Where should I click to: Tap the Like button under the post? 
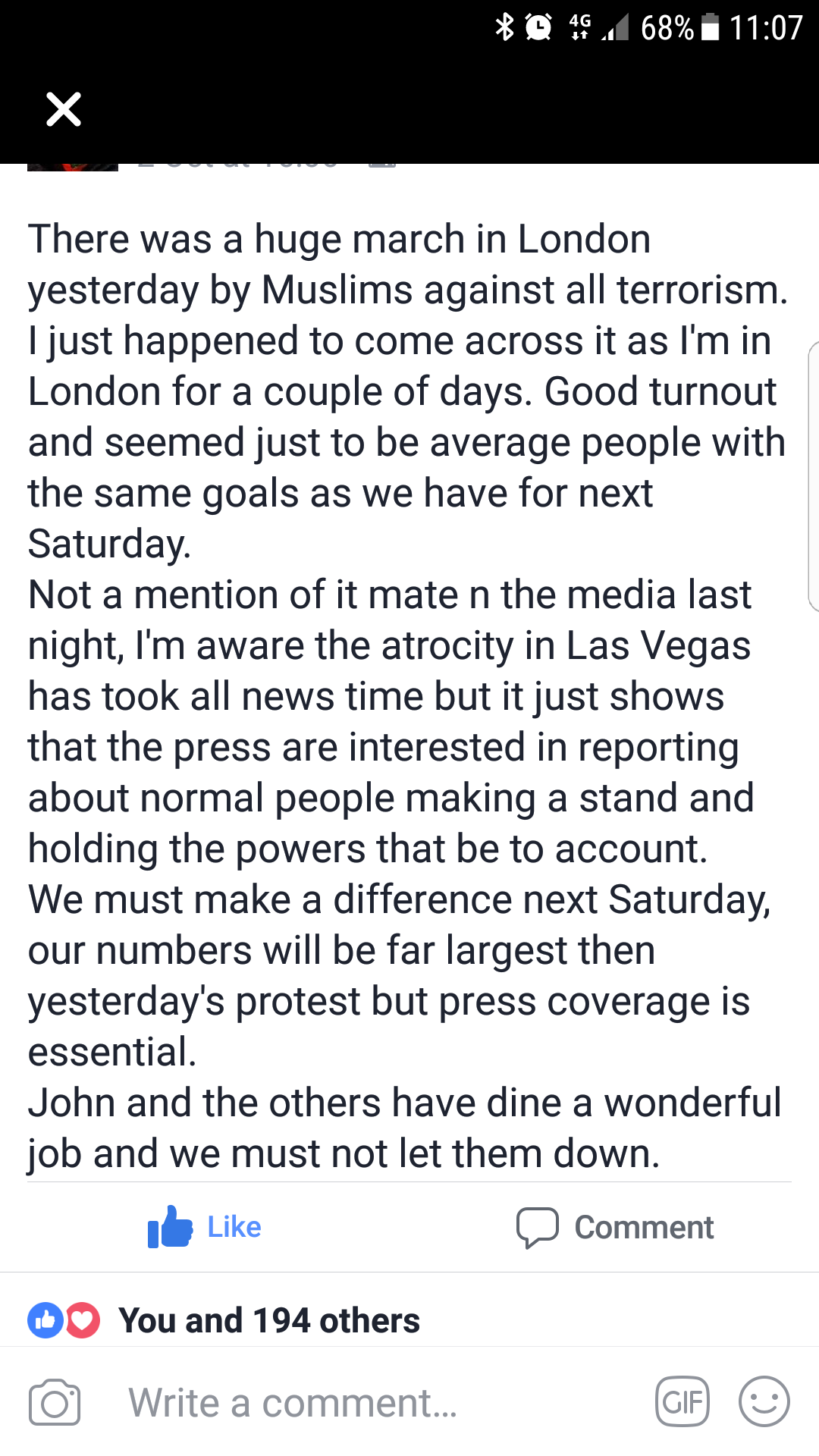pyautogui.click(x=205, y=1226)
